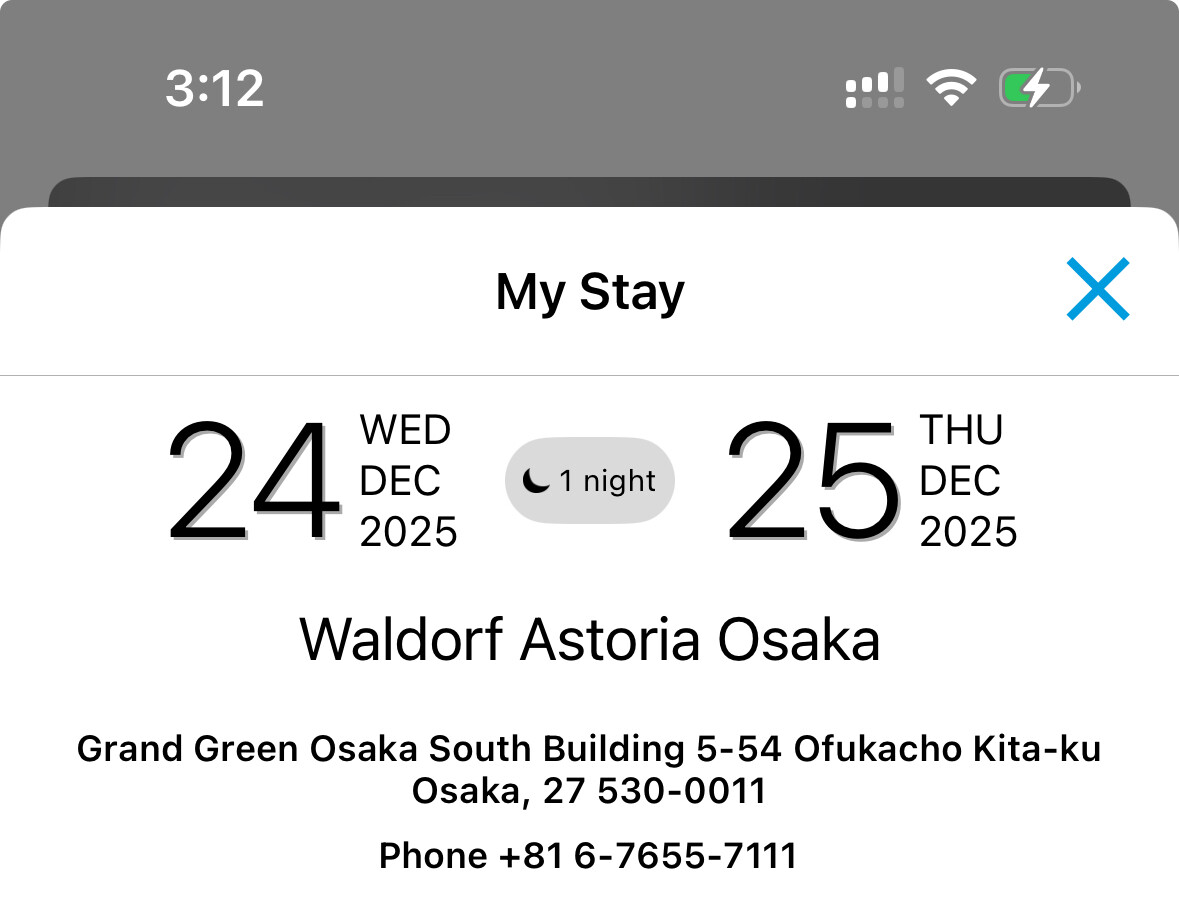
Task: Close the My Stay sheet
Action: 1097,289
